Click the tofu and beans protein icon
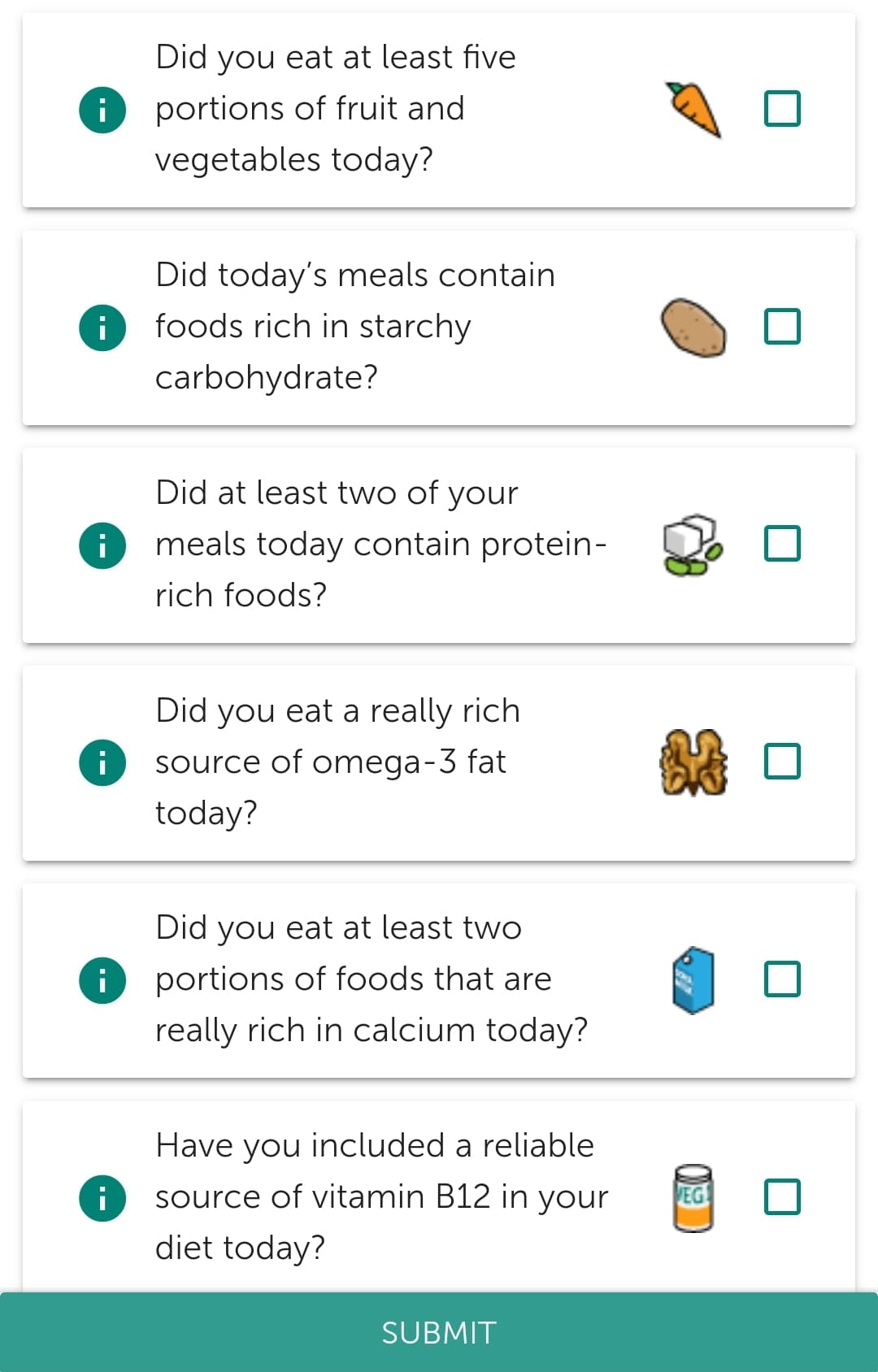The height and width of the screenshot is (1372, 878). tap(693, 544)
